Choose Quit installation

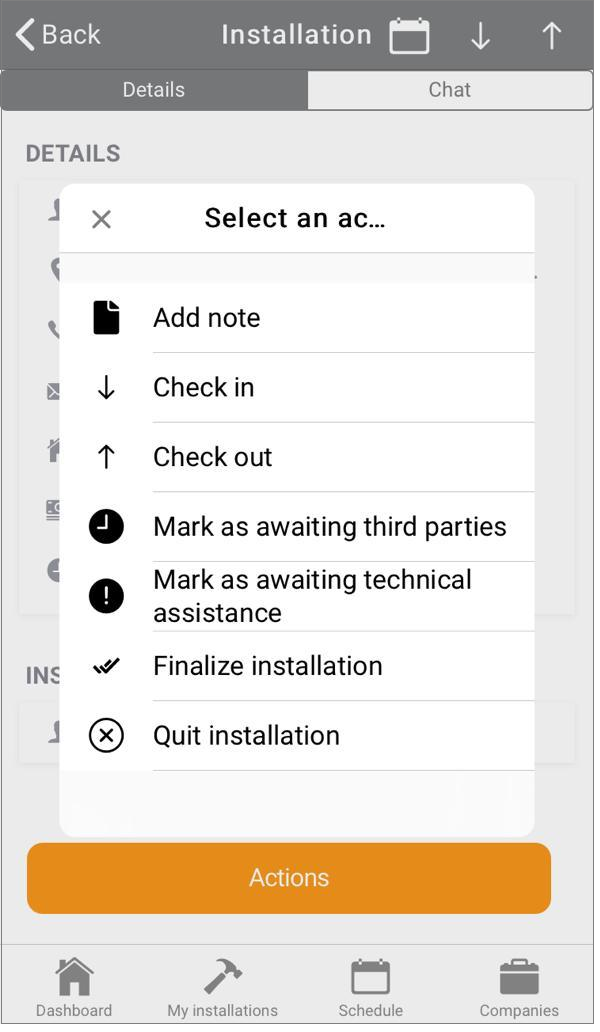coord(297,736)
